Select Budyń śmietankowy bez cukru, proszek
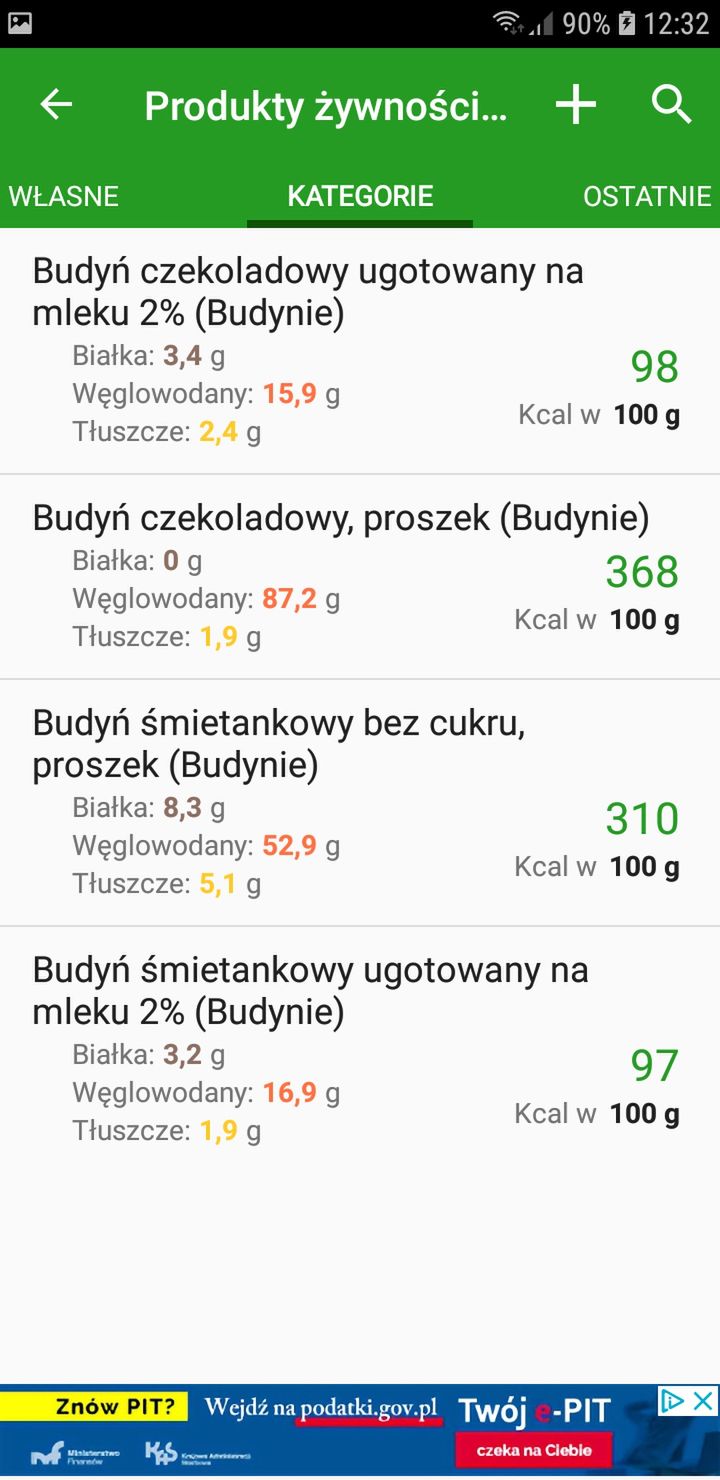 click(360, 803)
